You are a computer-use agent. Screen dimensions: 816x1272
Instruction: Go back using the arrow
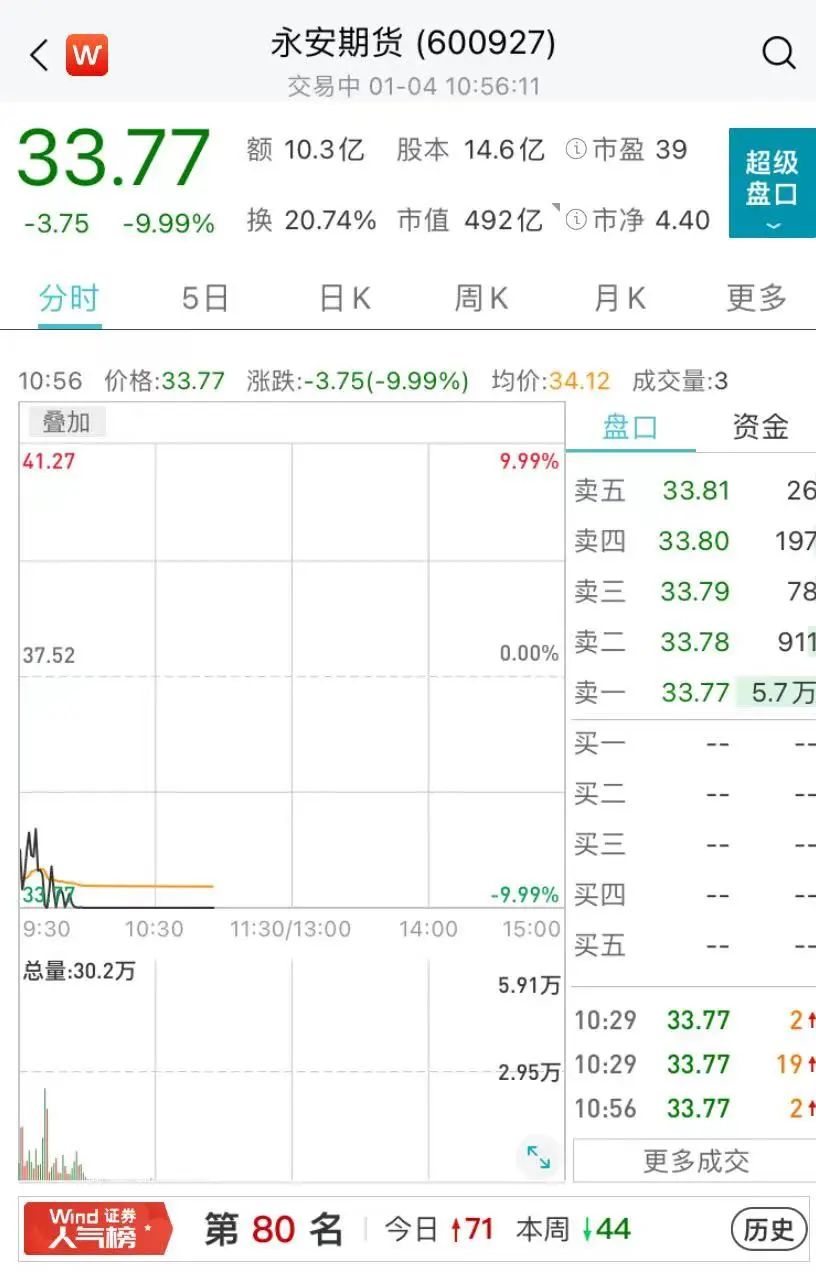[x=38, y=55]
